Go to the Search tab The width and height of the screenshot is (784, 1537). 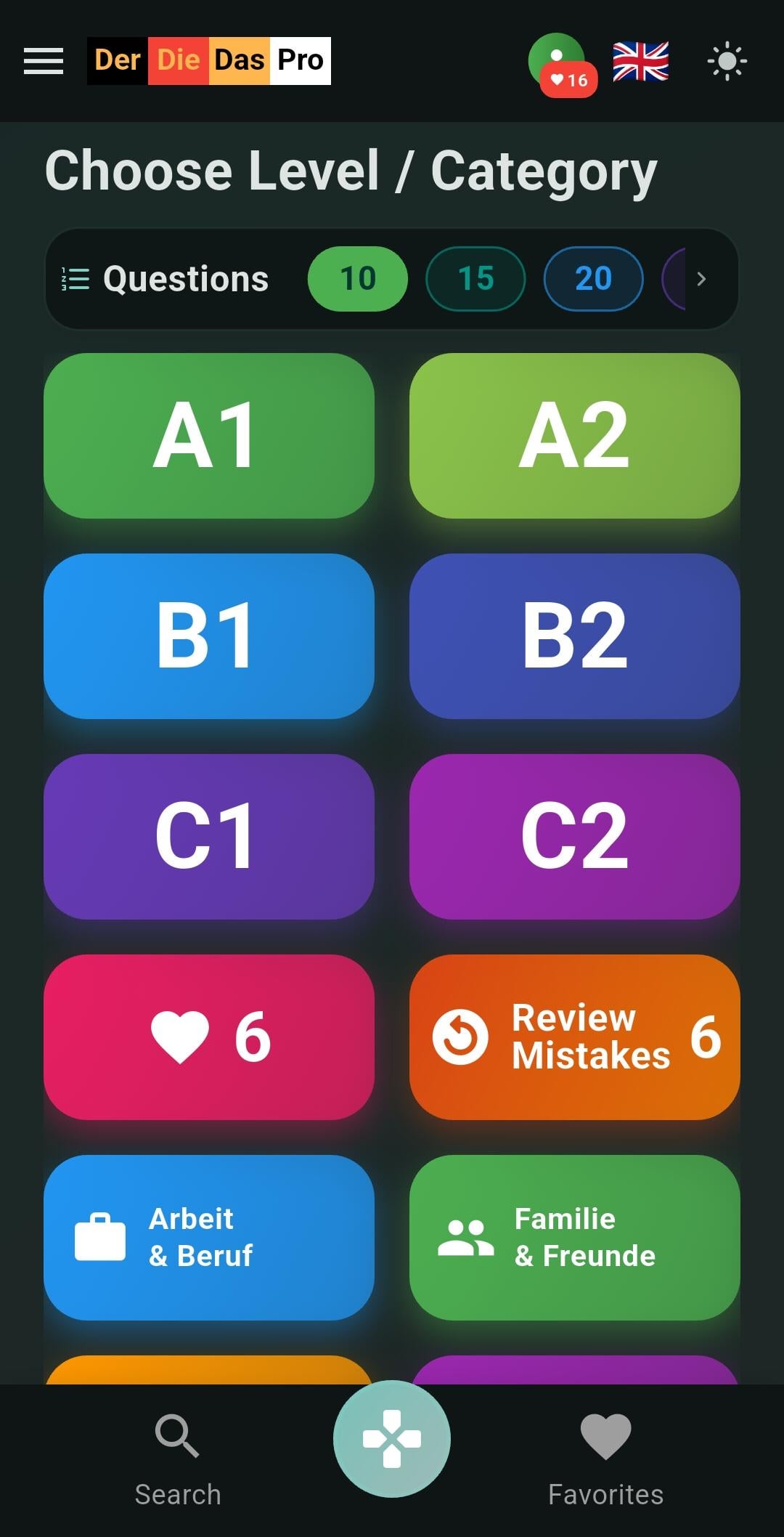[178, 1460]
